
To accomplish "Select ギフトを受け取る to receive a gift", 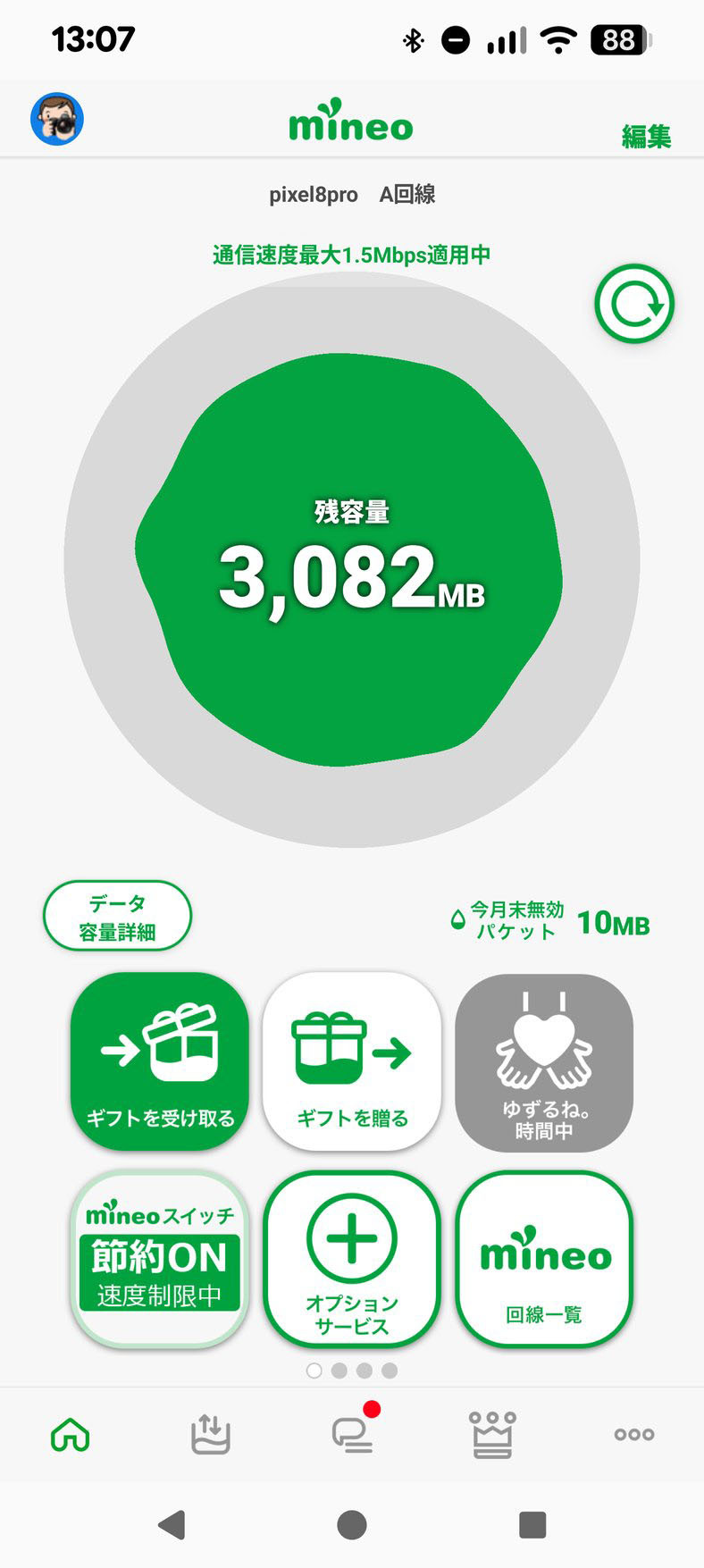I will point(160,1062).
